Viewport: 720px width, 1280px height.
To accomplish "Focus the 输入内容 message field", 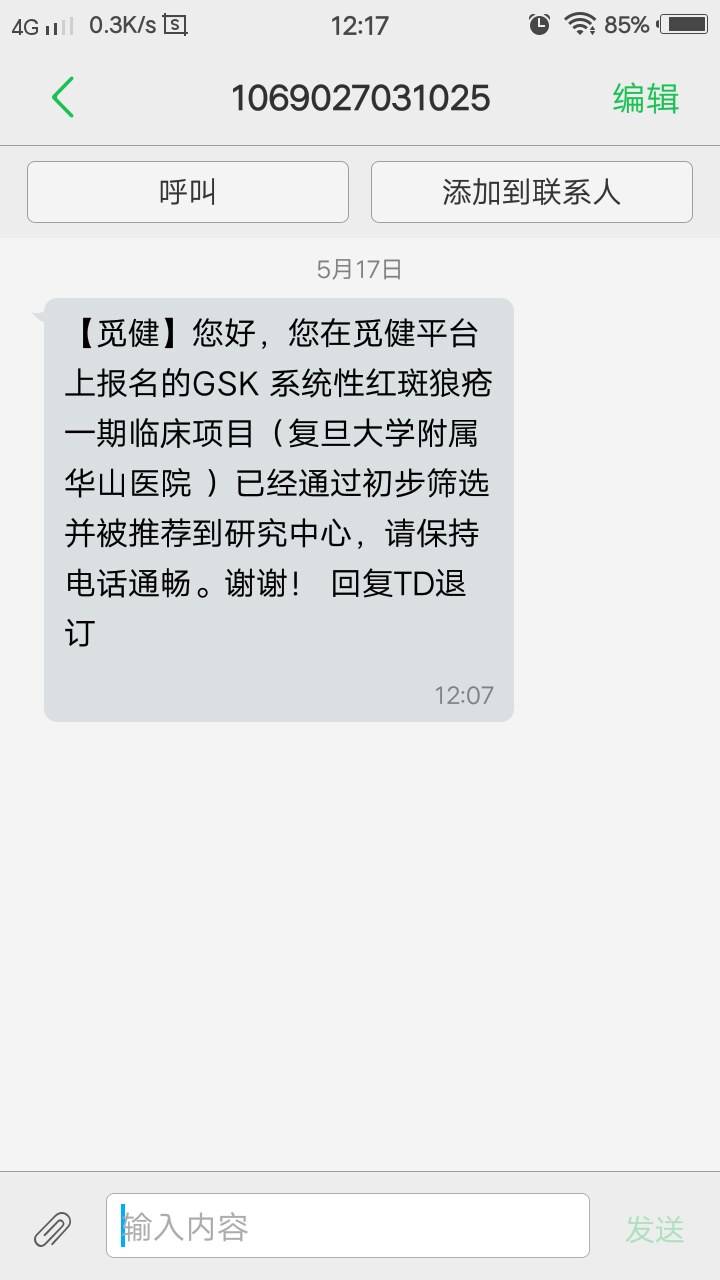I will point(347,1226).
